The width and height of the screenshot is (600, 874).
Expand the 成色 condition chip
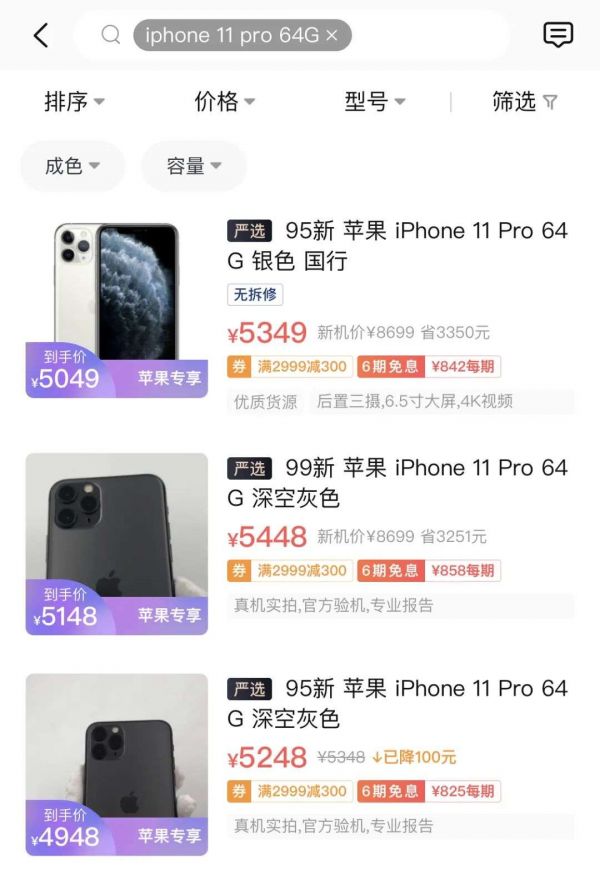72,166
